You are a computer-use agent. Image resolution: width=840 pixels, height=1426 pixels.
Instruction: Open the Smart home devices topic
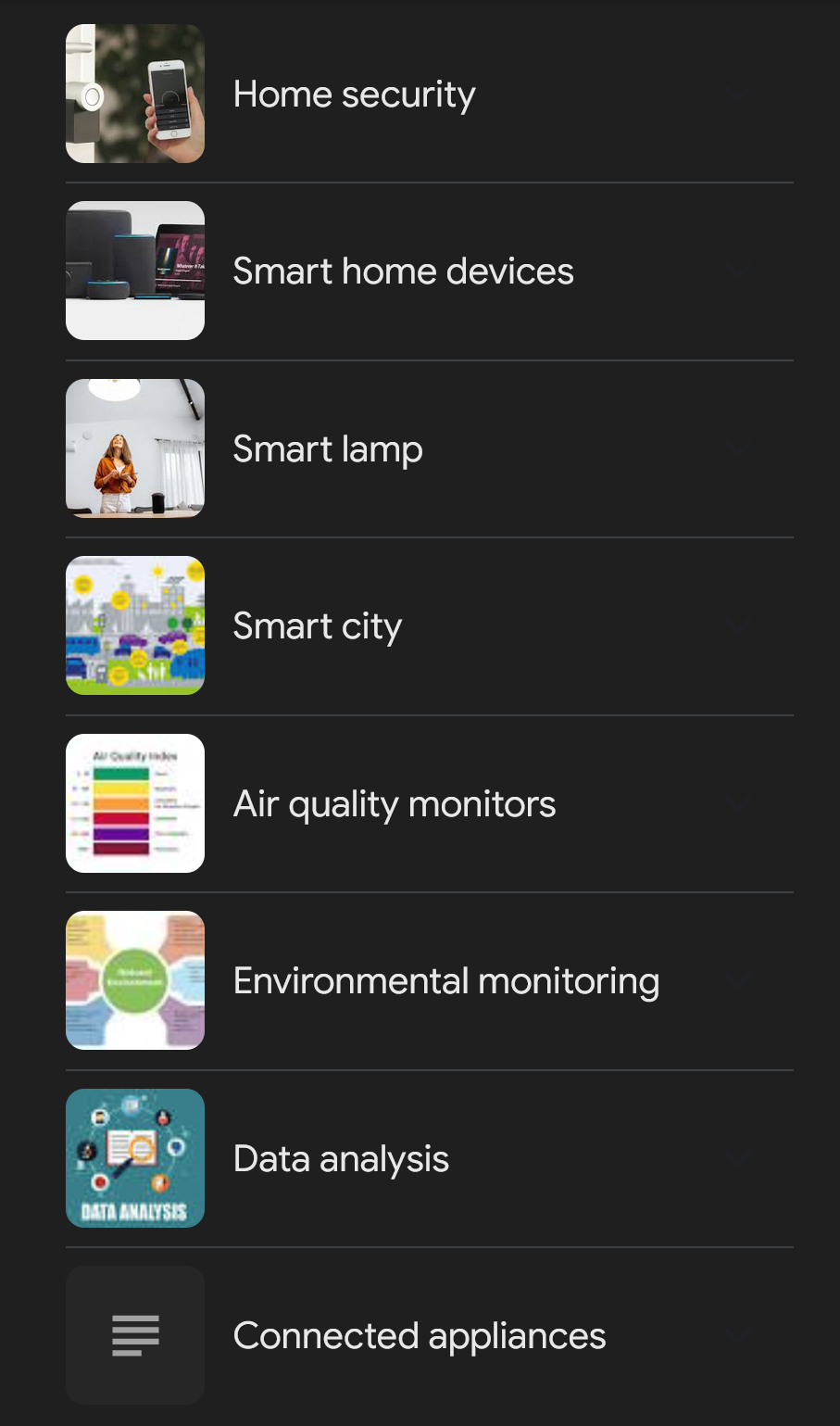point(403,271)
